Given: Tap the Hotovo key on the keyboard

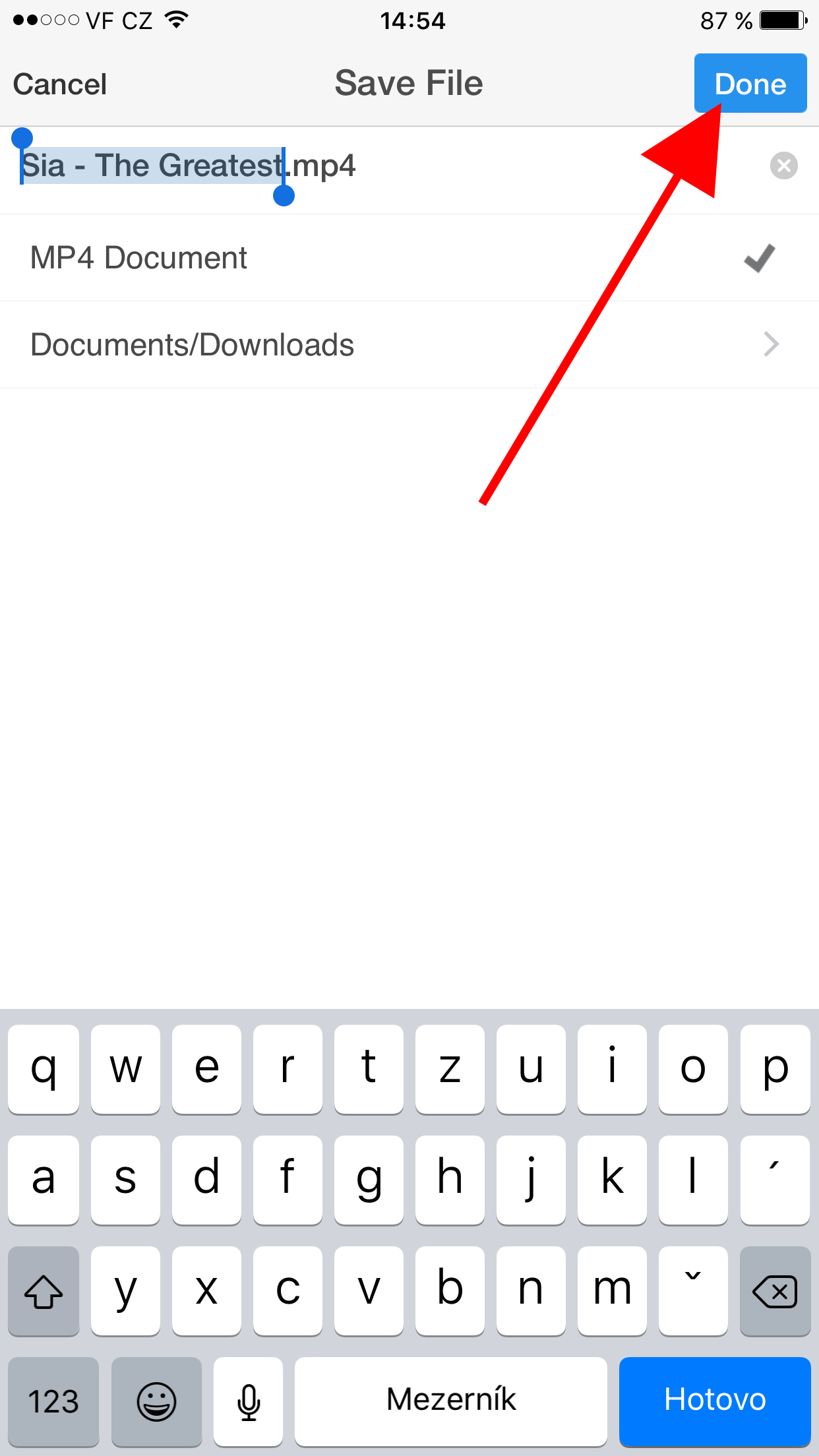Looking at the screenshot, I should [714, 1400].
